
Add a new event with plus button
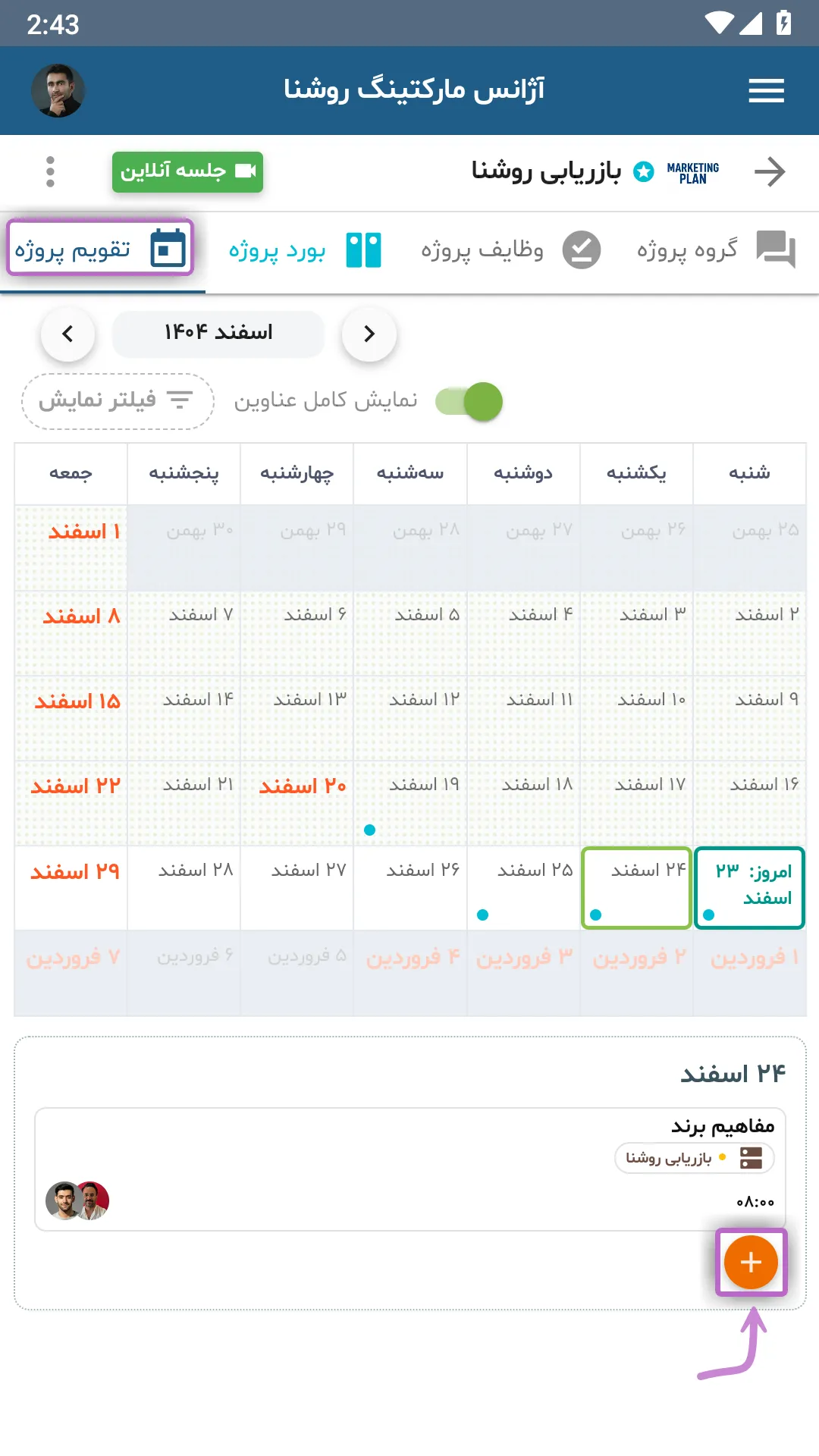click(751, 1262)
